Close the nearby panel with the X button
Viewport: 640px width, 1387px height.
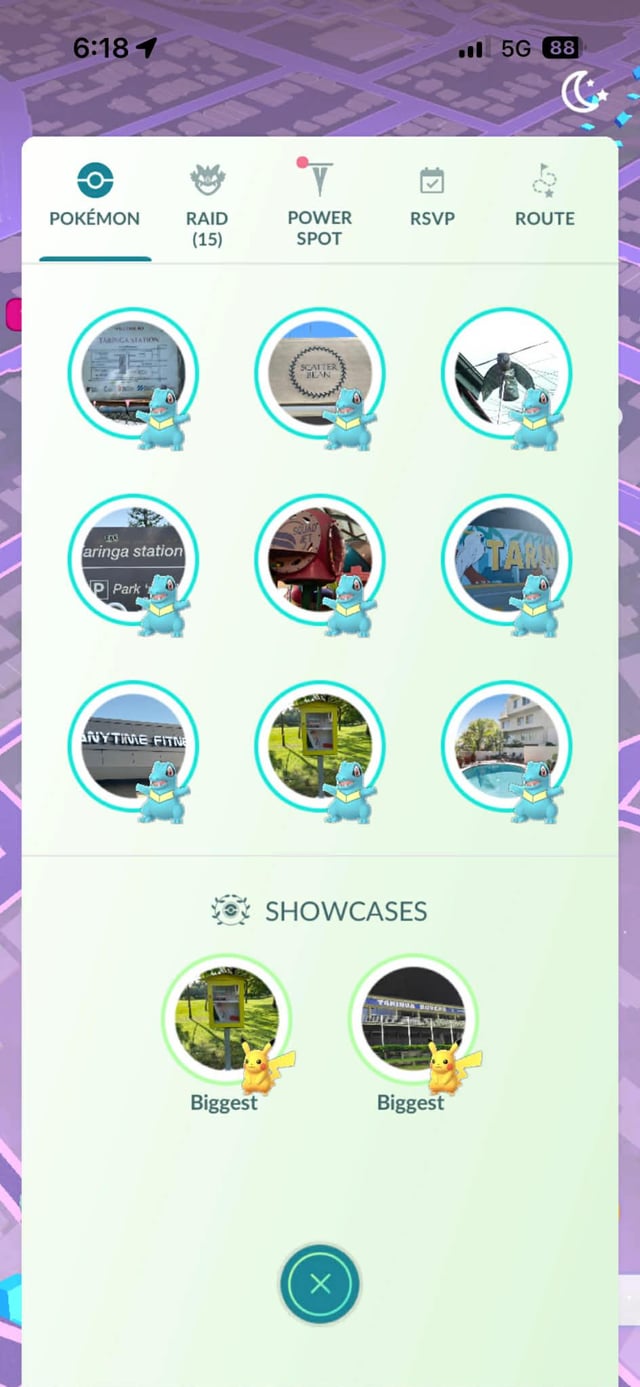pos(320,1284)
